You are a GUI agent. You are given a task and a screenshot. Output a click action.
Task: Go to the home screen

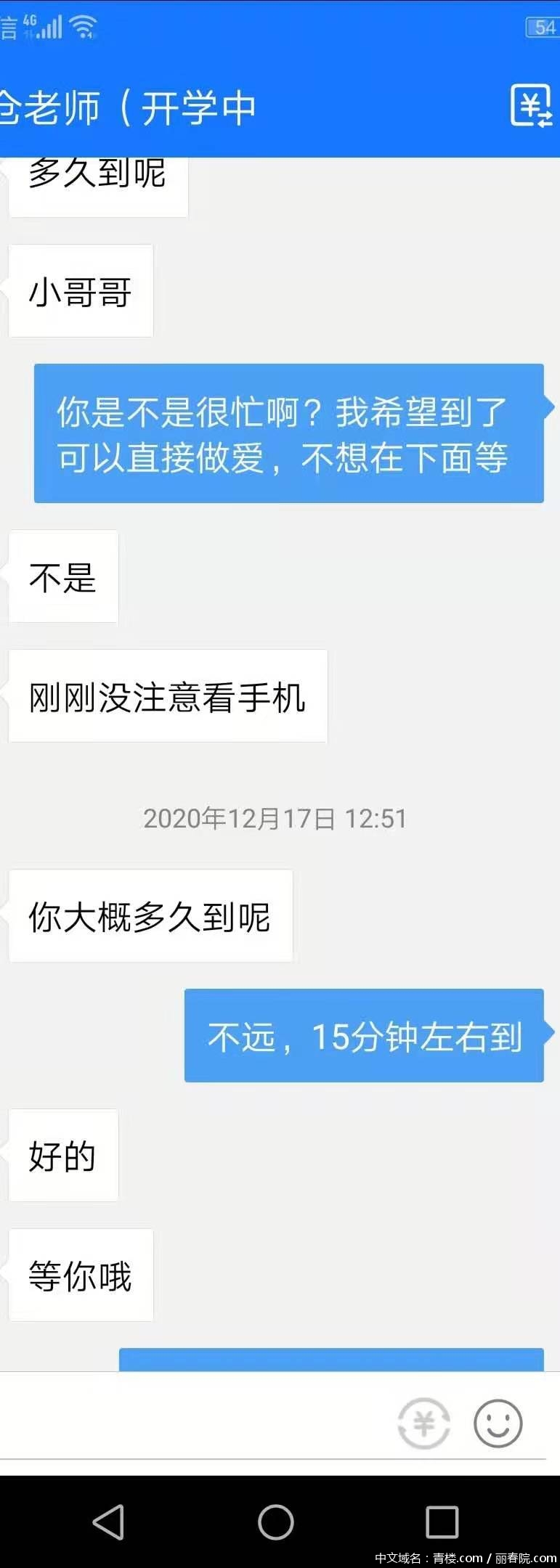point(276,1522)
